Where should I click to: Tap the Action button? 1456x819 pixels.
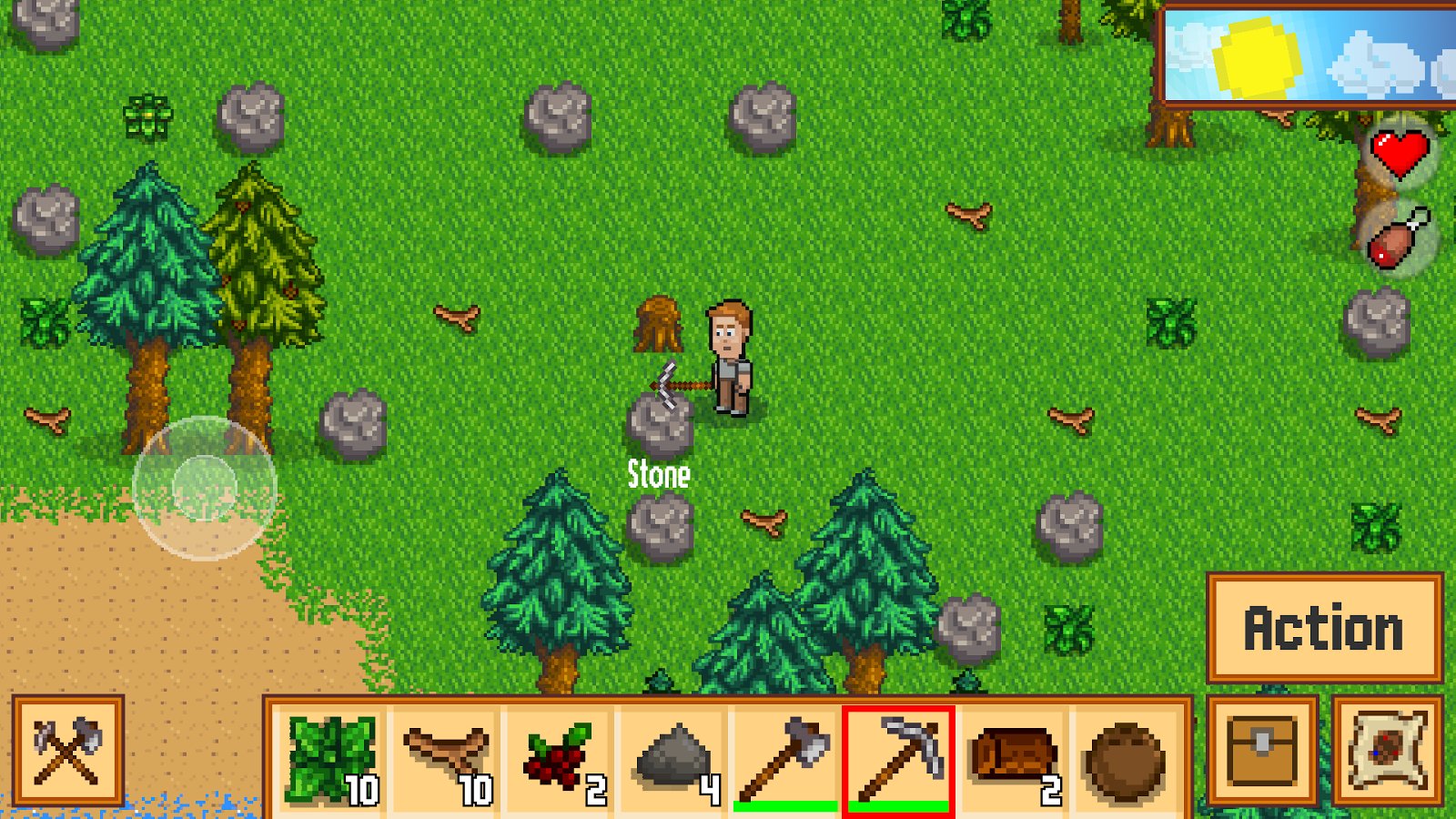click(x=1324, y=628)
